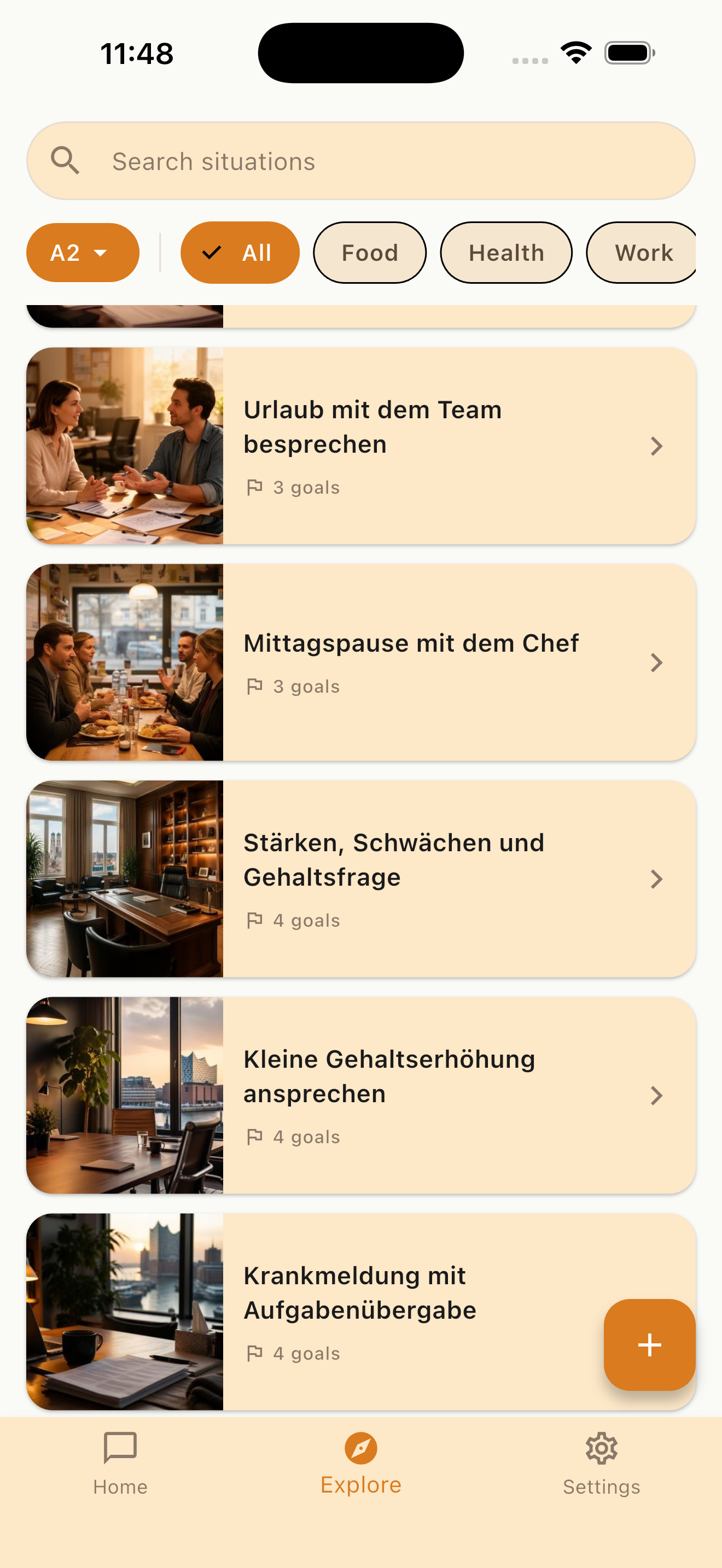722x1568 pixels.
Task: Toggle the All filter chip
Action: 240,252
